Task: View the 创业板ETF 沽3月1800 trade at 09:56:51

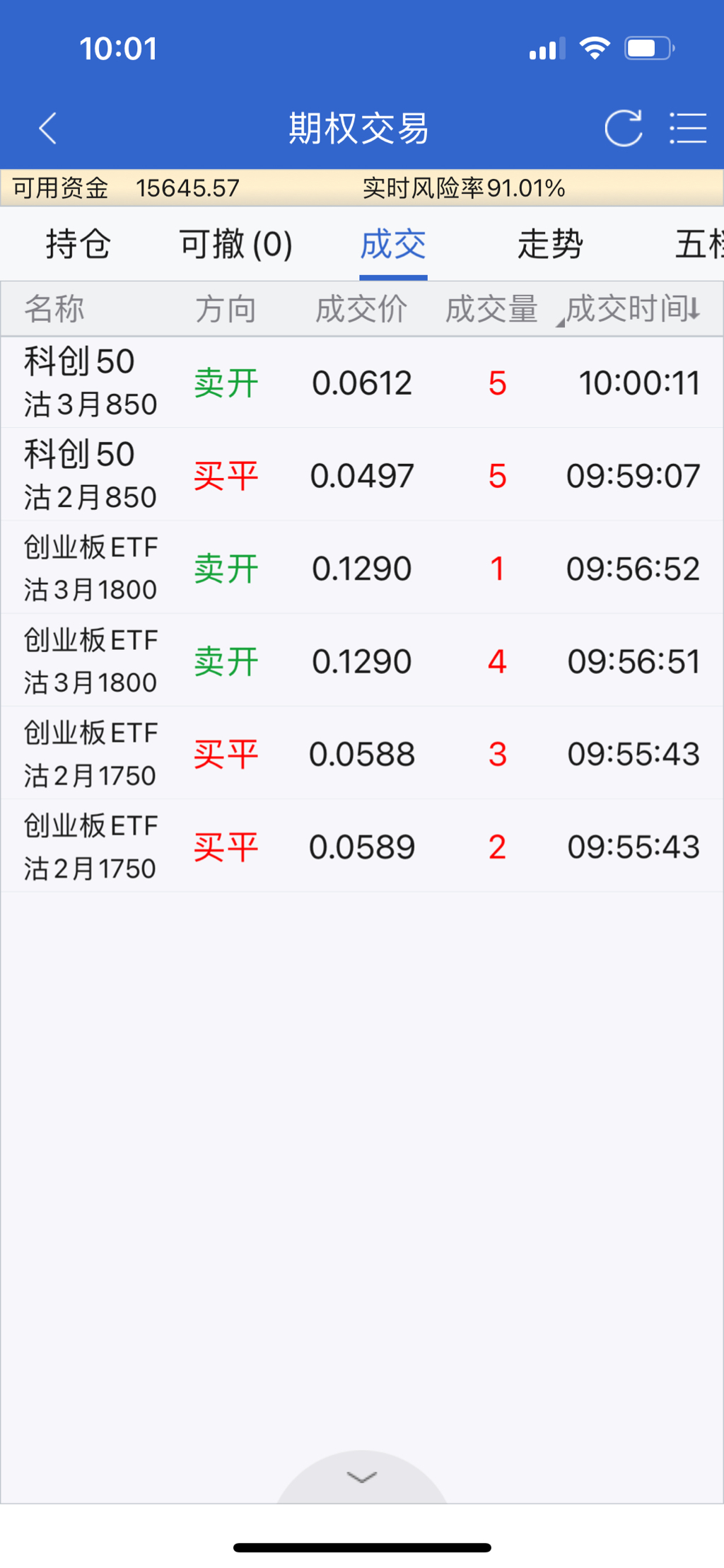Action: (362, 661)
